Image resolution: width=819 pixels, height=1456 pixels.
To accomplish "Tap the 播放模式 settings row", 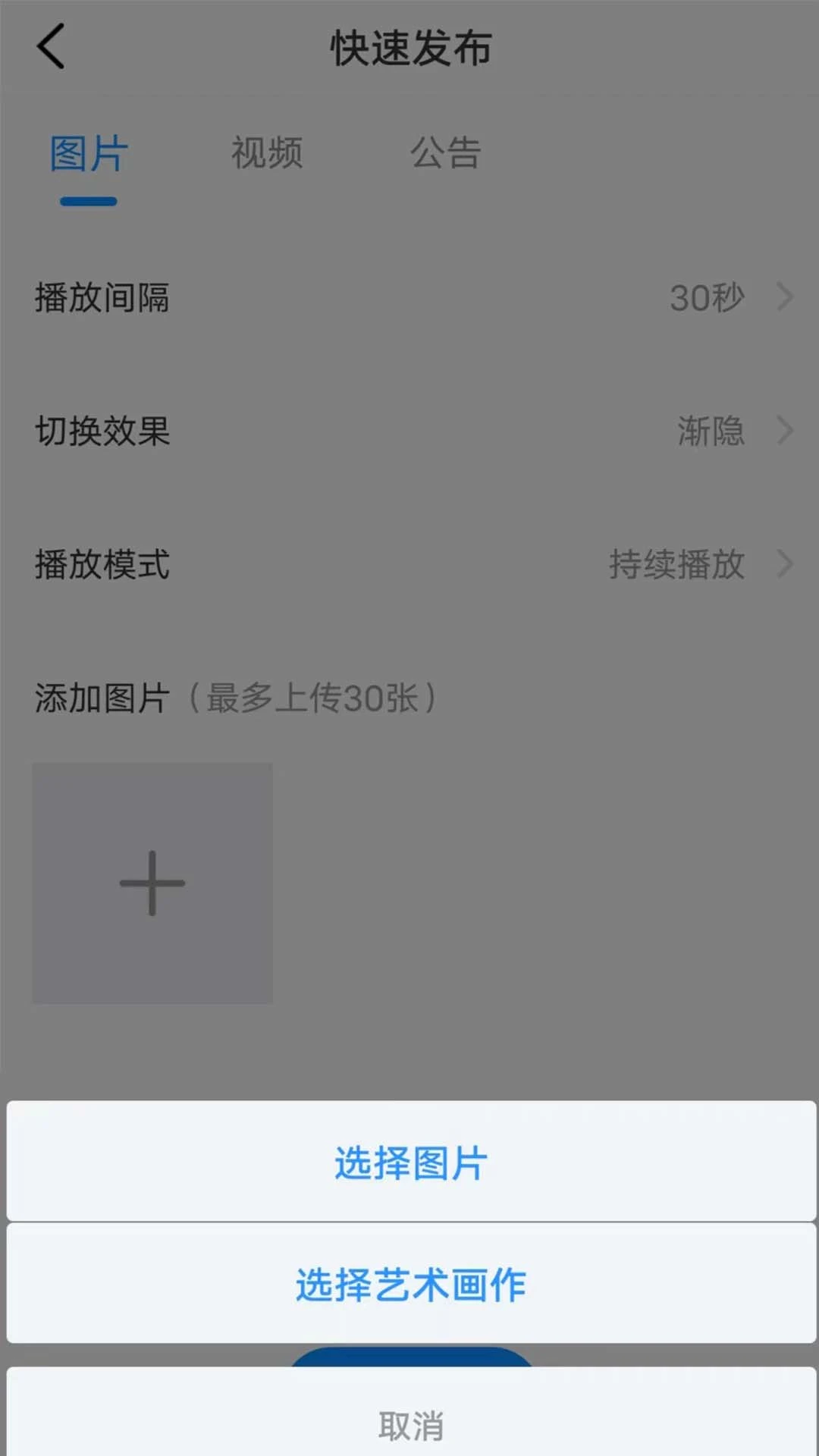I will click(303, 564).
